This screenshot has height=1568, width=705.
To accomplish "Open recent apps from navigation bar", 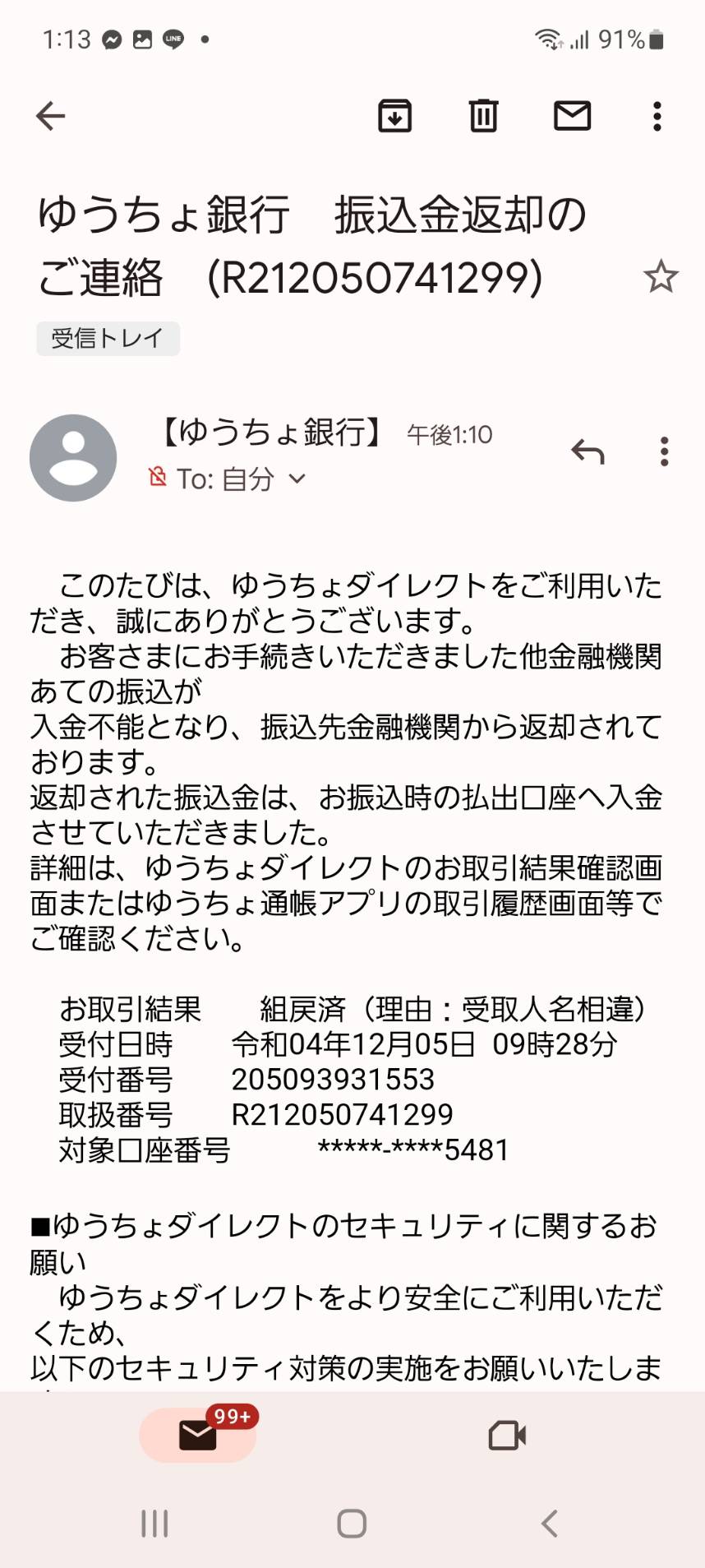I will pyautogui.click(x=154, y=1524).
